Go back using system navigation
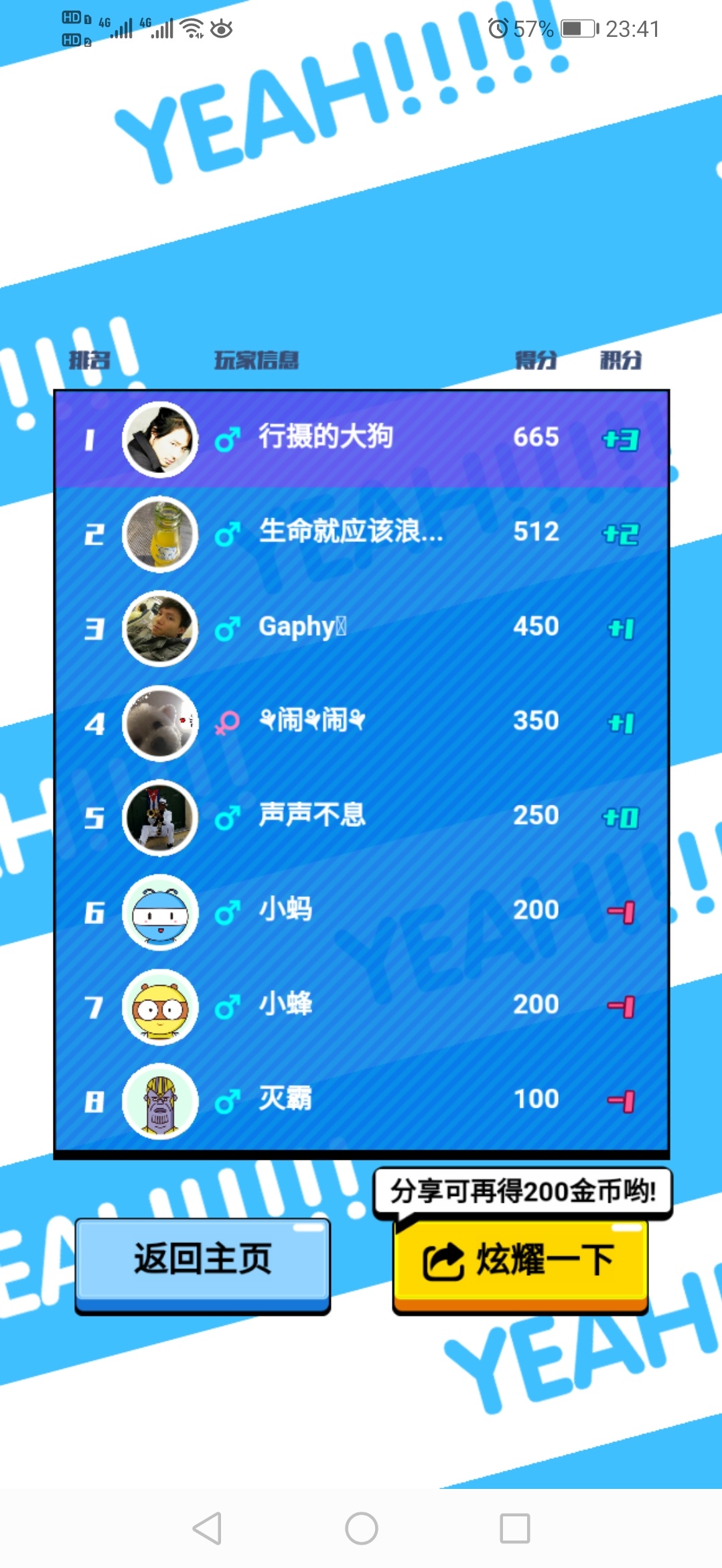722x1568 pixels. pyautogui.click(x=207, y=1528)
